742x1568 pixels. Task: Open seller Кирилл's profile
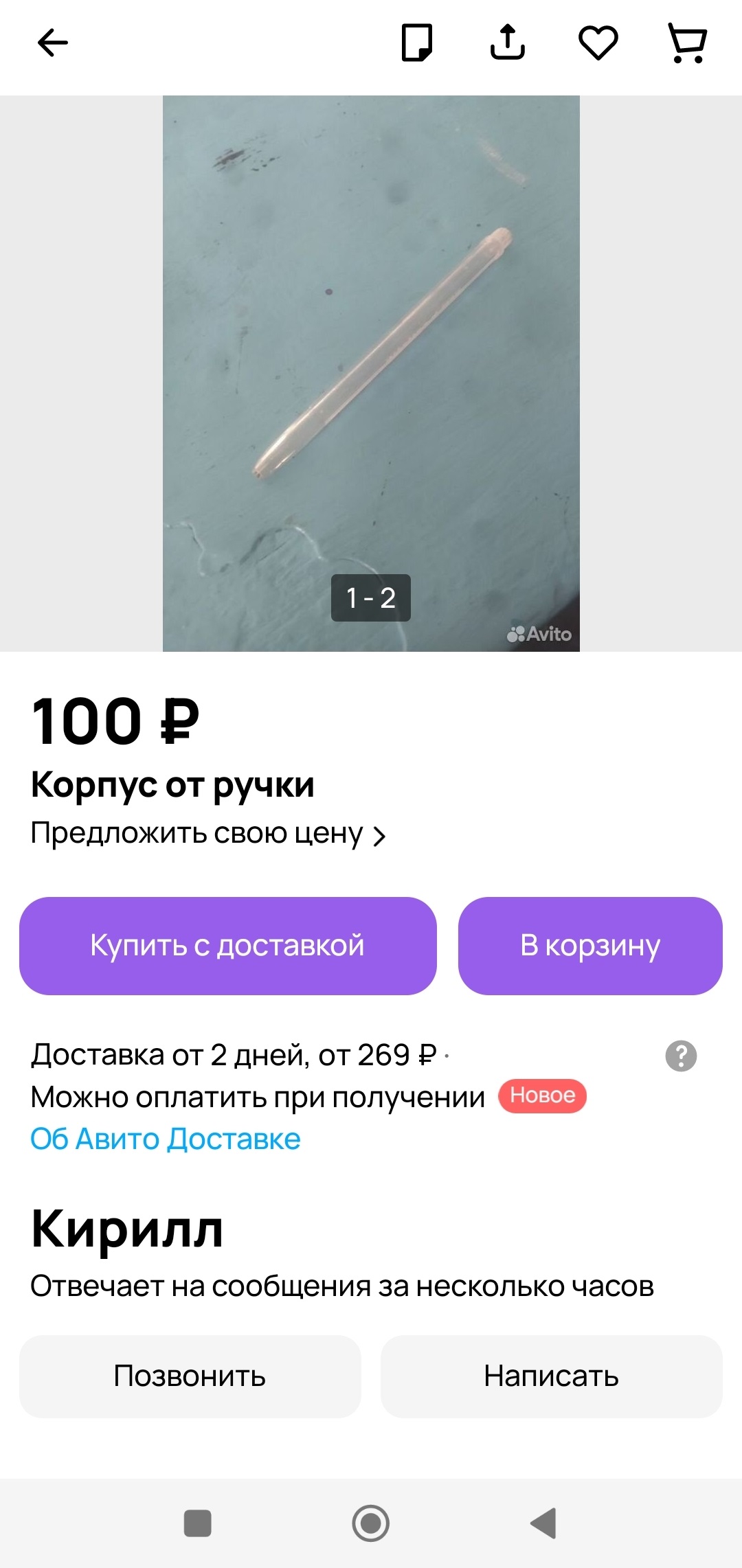coord(128,1229)
